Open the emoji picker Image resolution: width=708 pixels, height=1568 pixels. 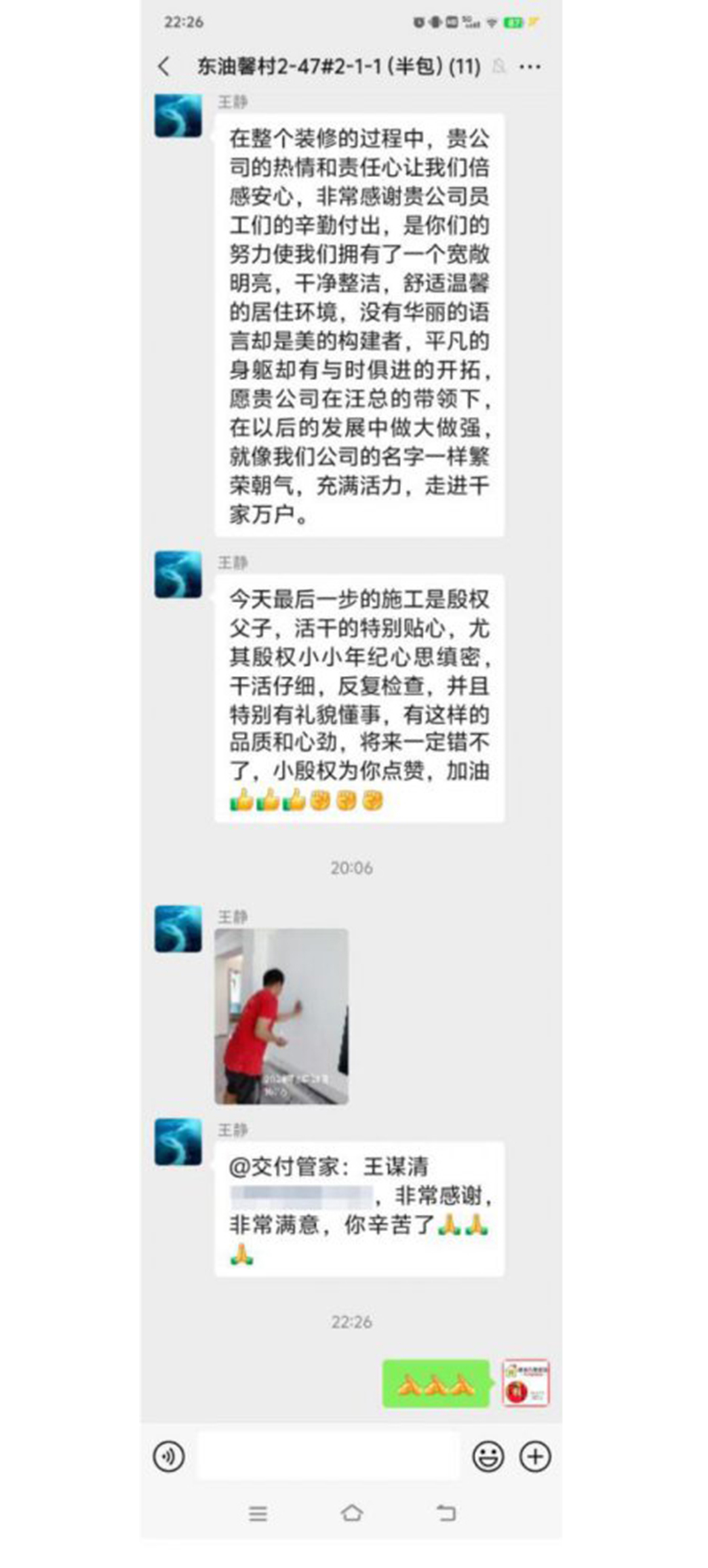tap(488, 1457)
